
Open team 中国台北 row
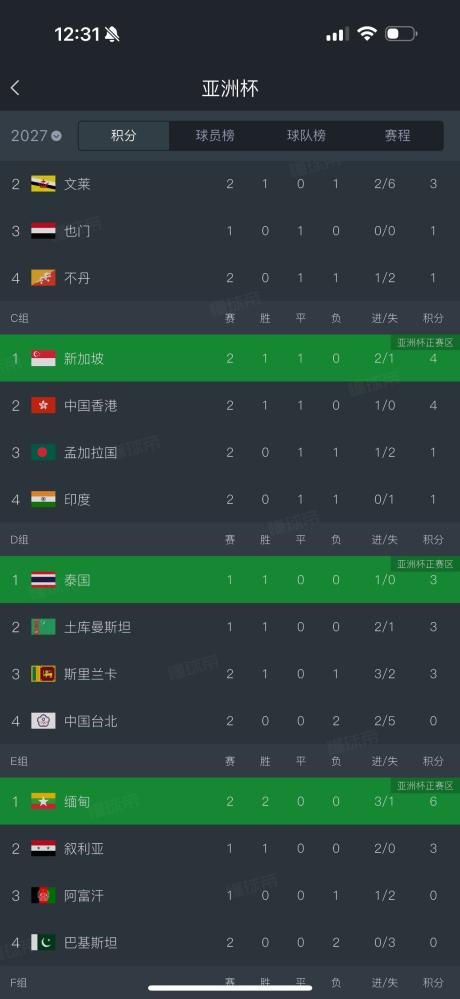(230, 721)
